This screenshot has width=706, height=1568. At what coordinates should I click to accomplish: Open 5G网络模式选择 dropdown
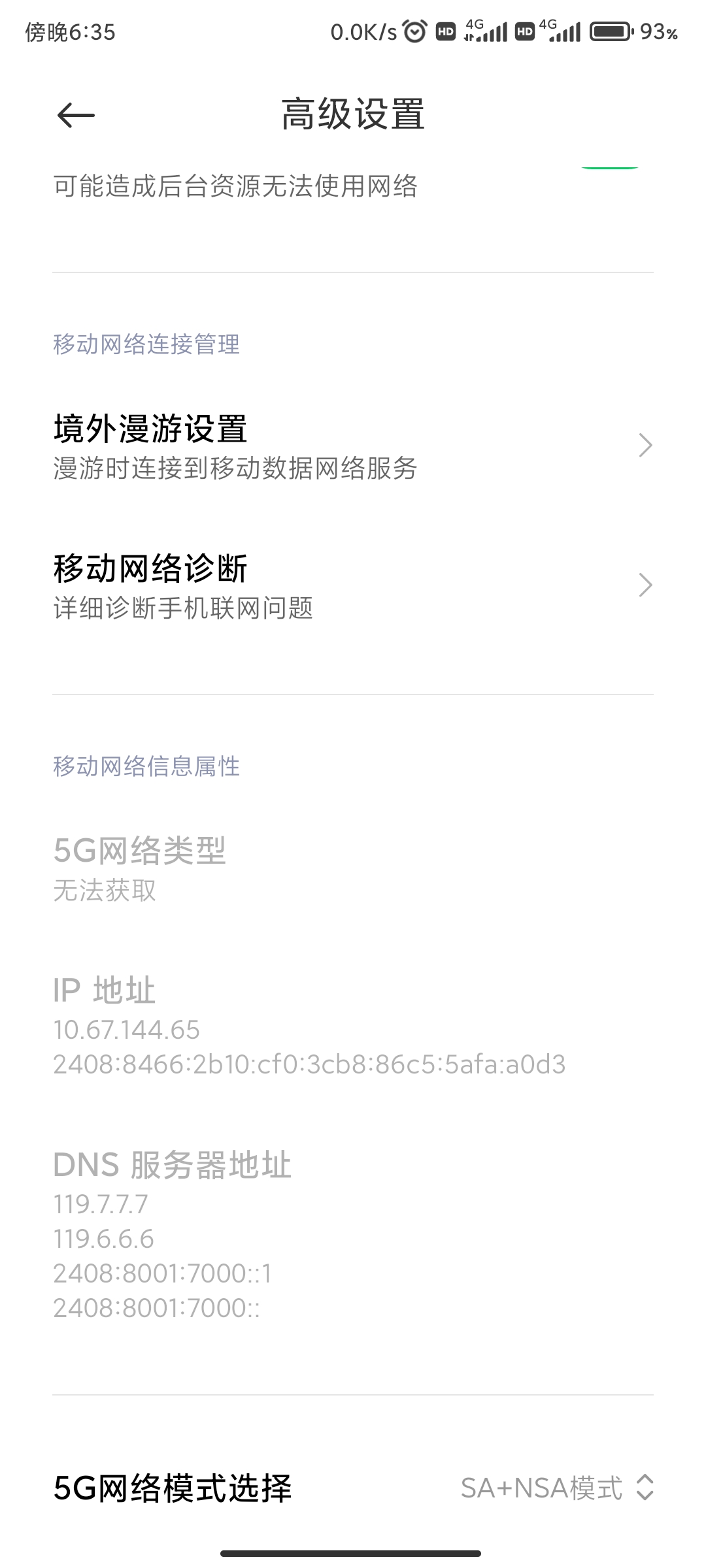tap(556, 1488)
